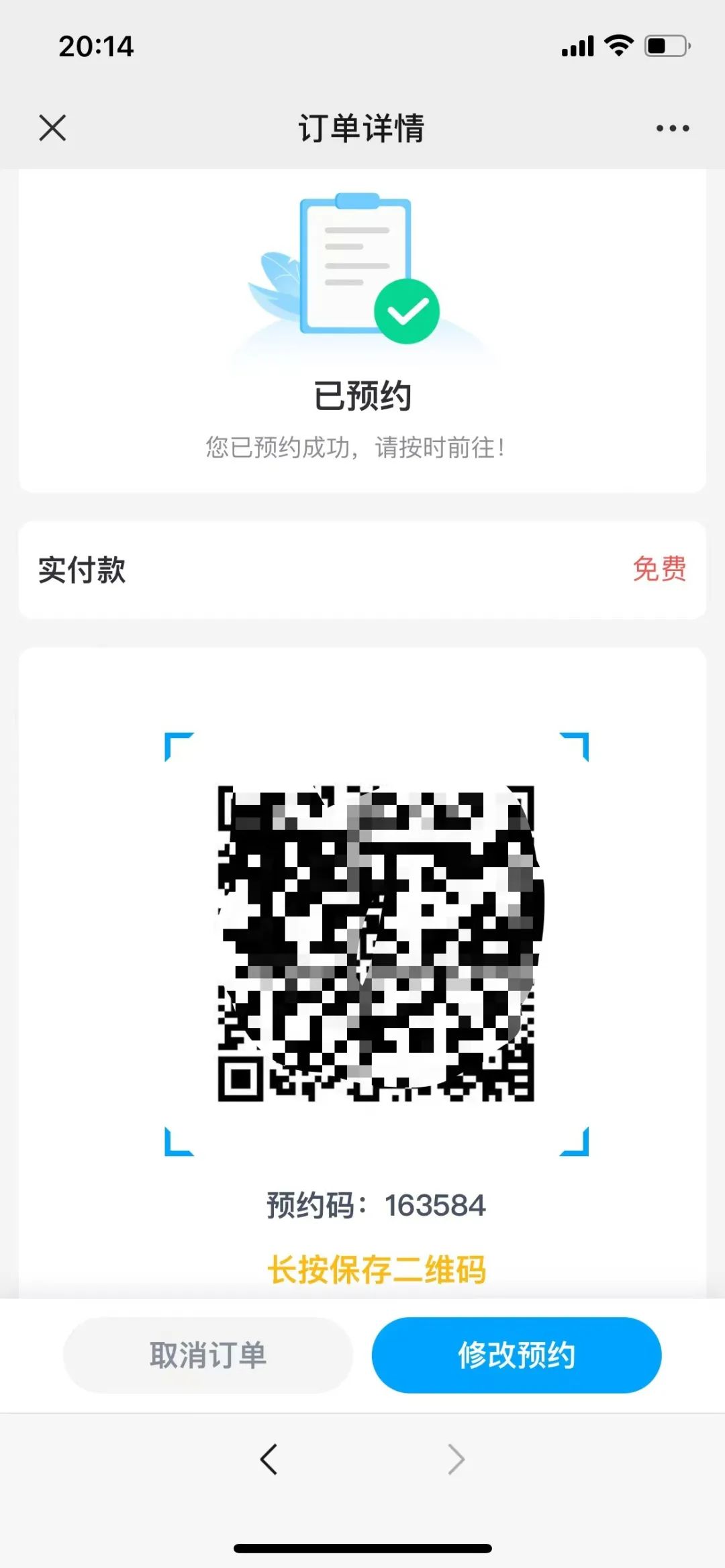Viewport: 725px width, 1568px height.
Task: Open the three-dot overflow menu
Action: pos(672,128)
